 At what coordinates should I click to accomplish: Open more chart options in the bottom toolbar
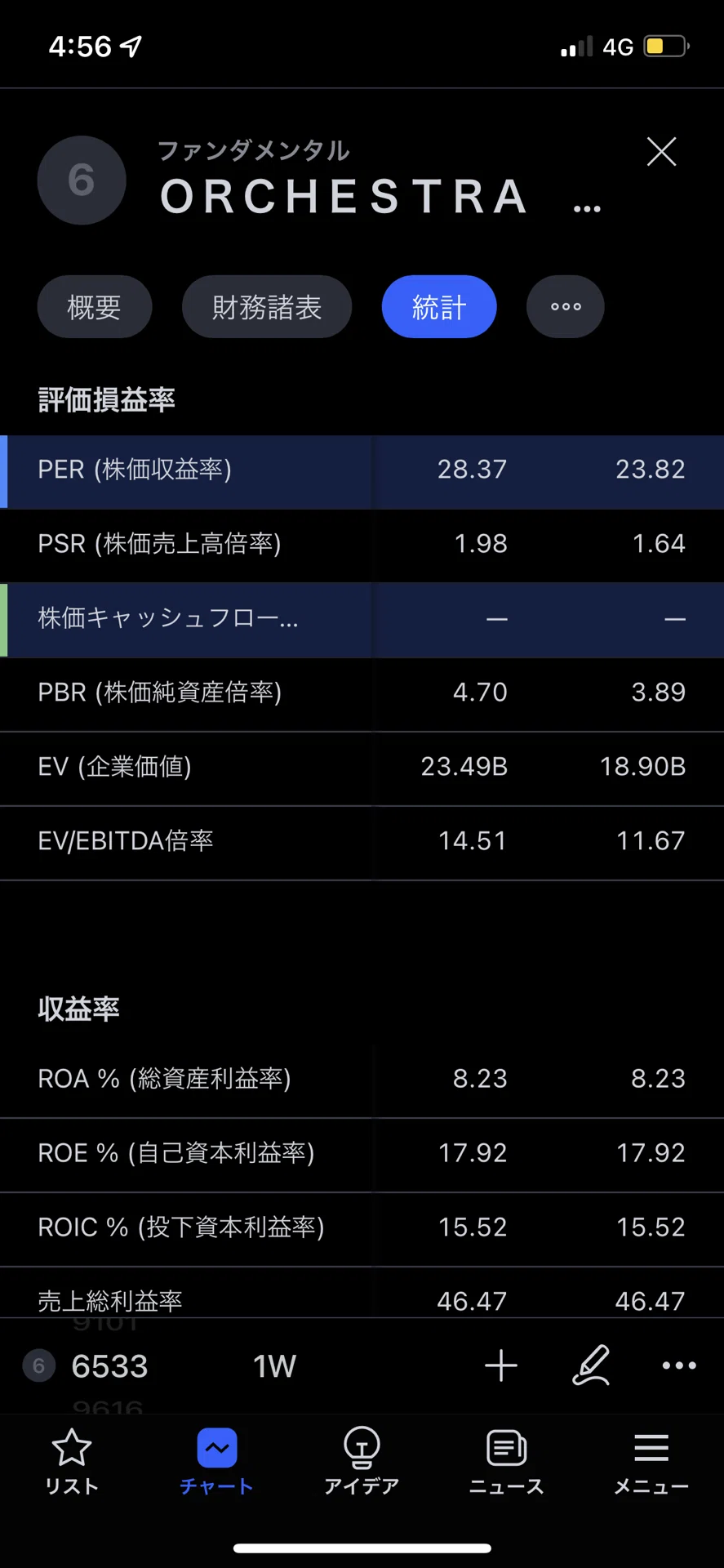pyautogui.click(x=679, y=1365)
